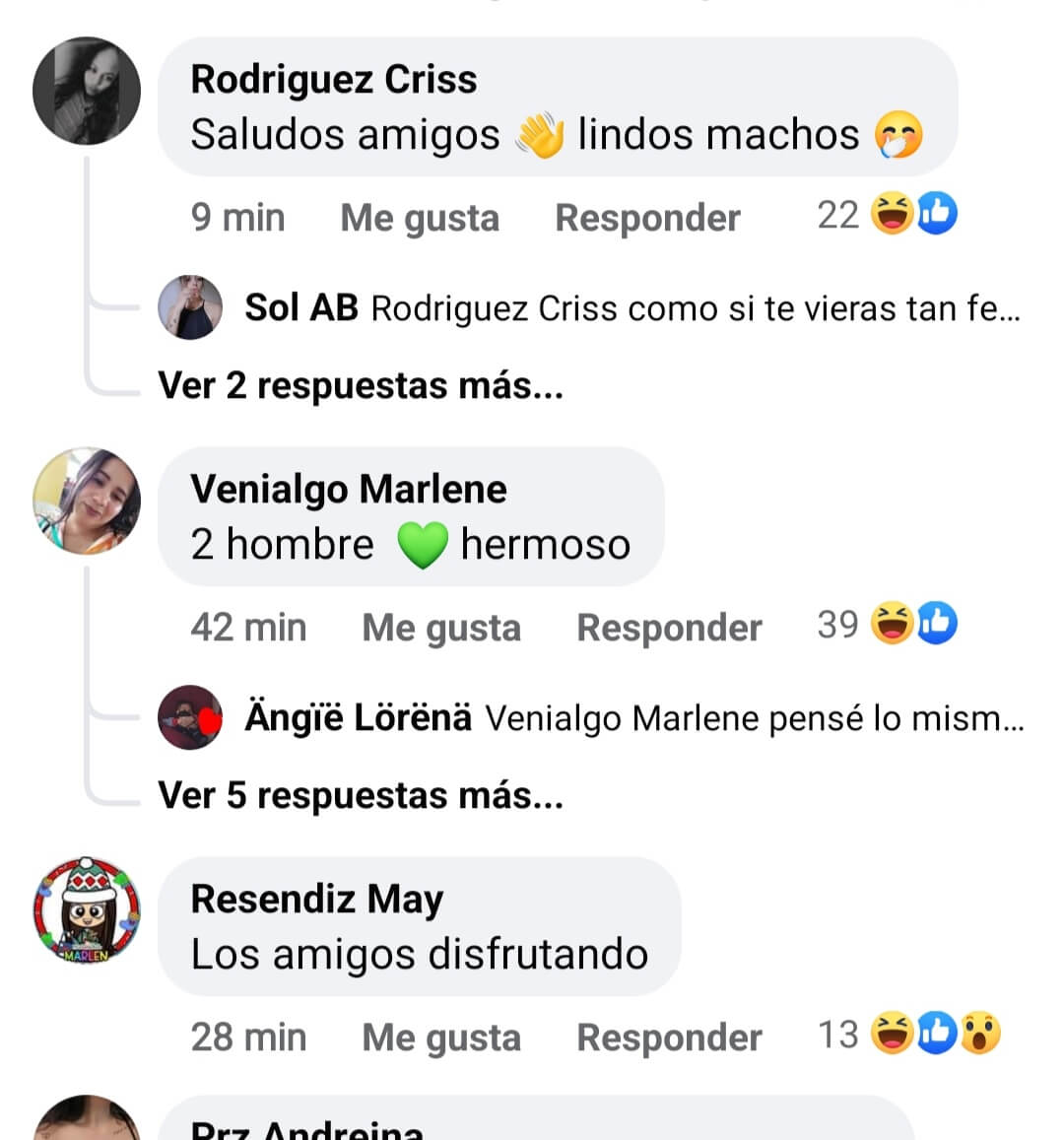Open Resendiz May's name link
This screenshot has width=1064, height=1140.
[x=316, y=899]
